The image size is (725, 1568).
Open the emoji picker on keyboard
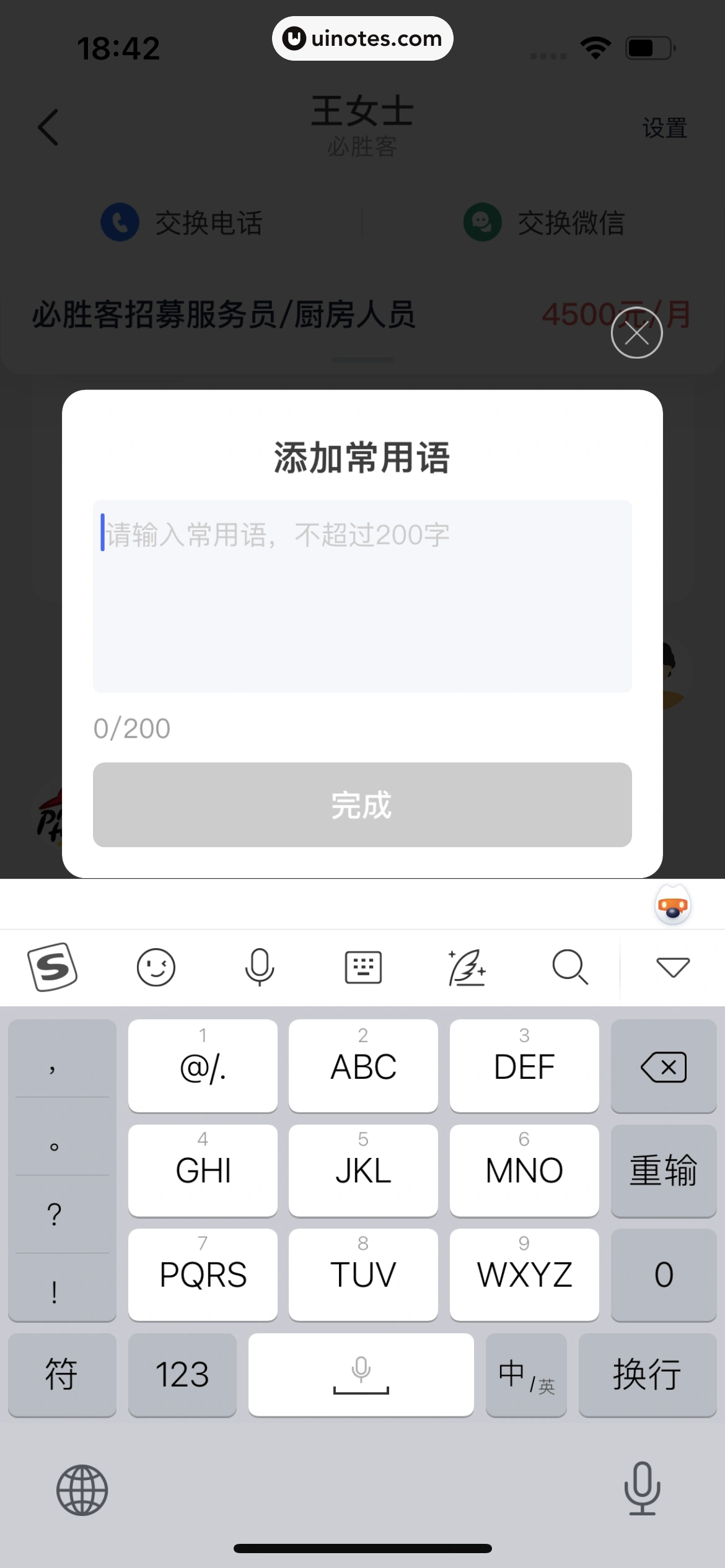tap(156, 967)
